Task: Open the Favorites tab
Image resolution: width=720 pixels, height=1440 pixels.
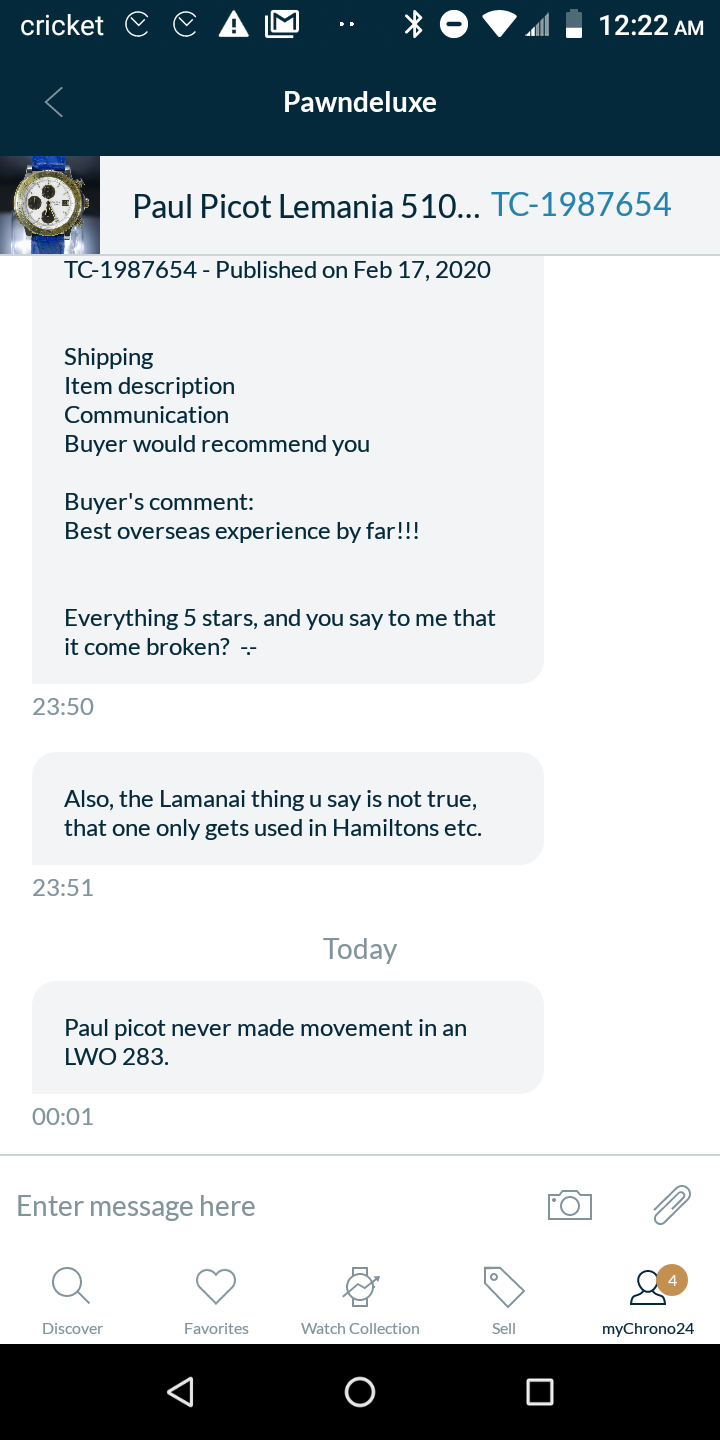Action: click(x=216, y=1299)
